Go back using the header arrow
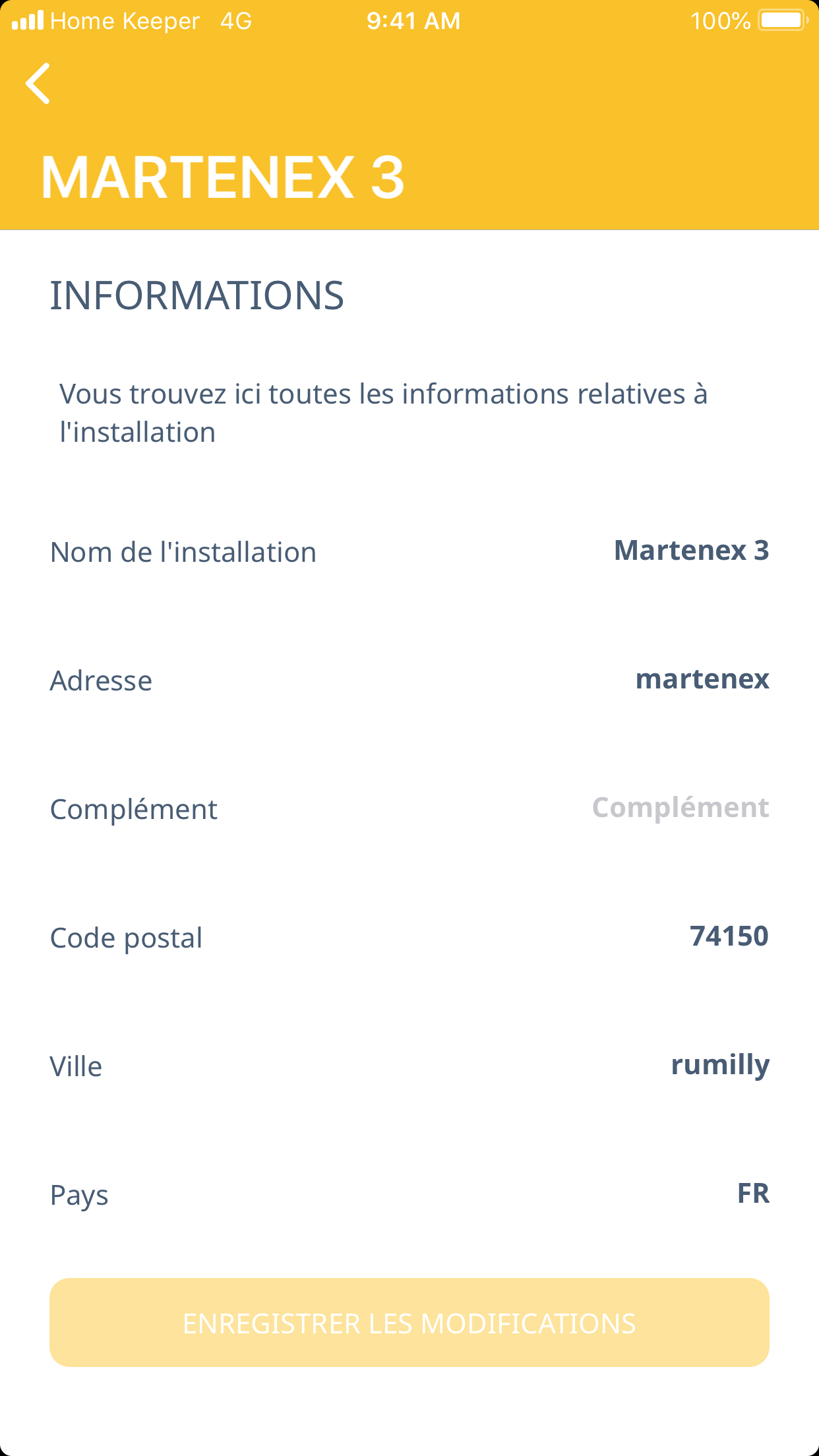 (x=38, y=84)
